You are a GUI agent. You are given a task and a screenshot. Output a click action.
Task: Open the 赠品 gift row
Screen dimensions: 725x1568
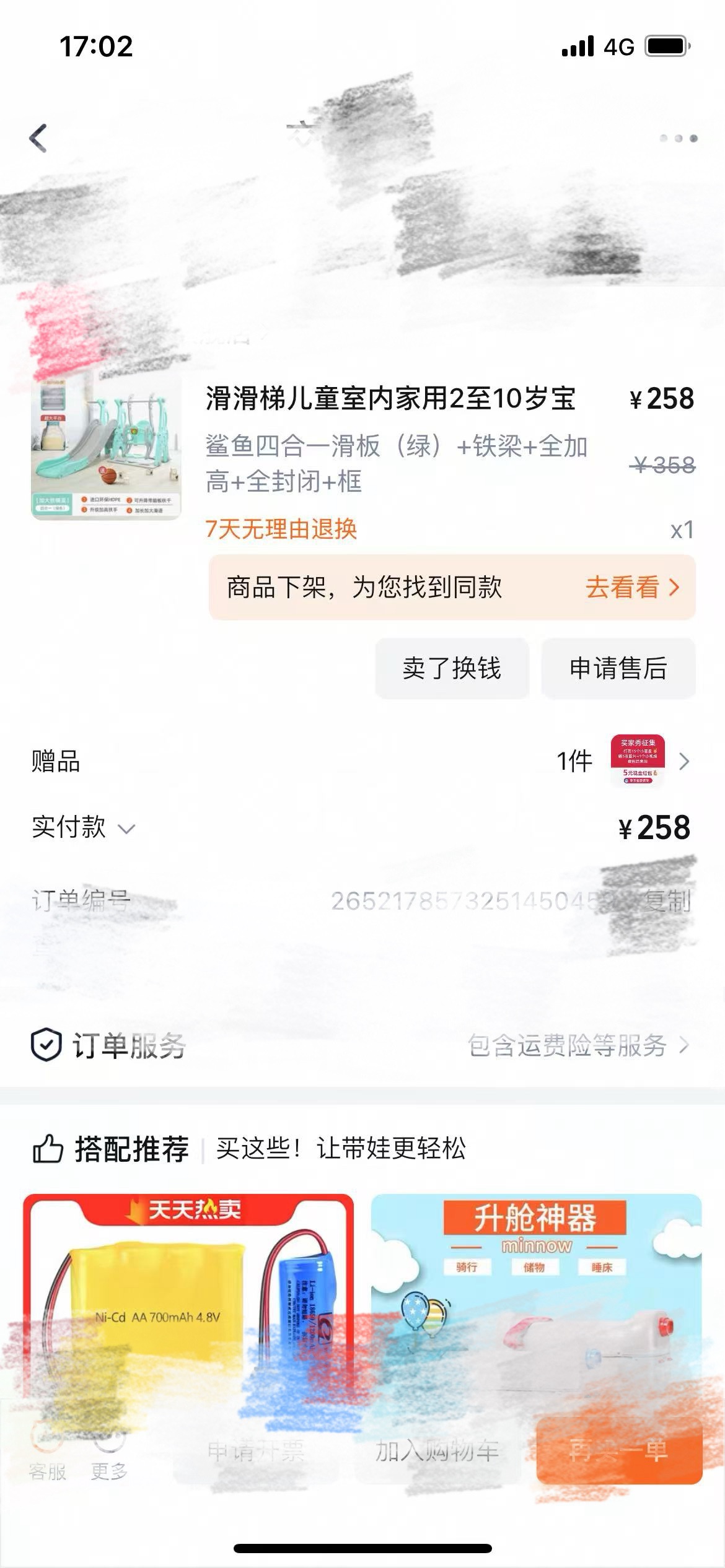click(x=361, y=761)
